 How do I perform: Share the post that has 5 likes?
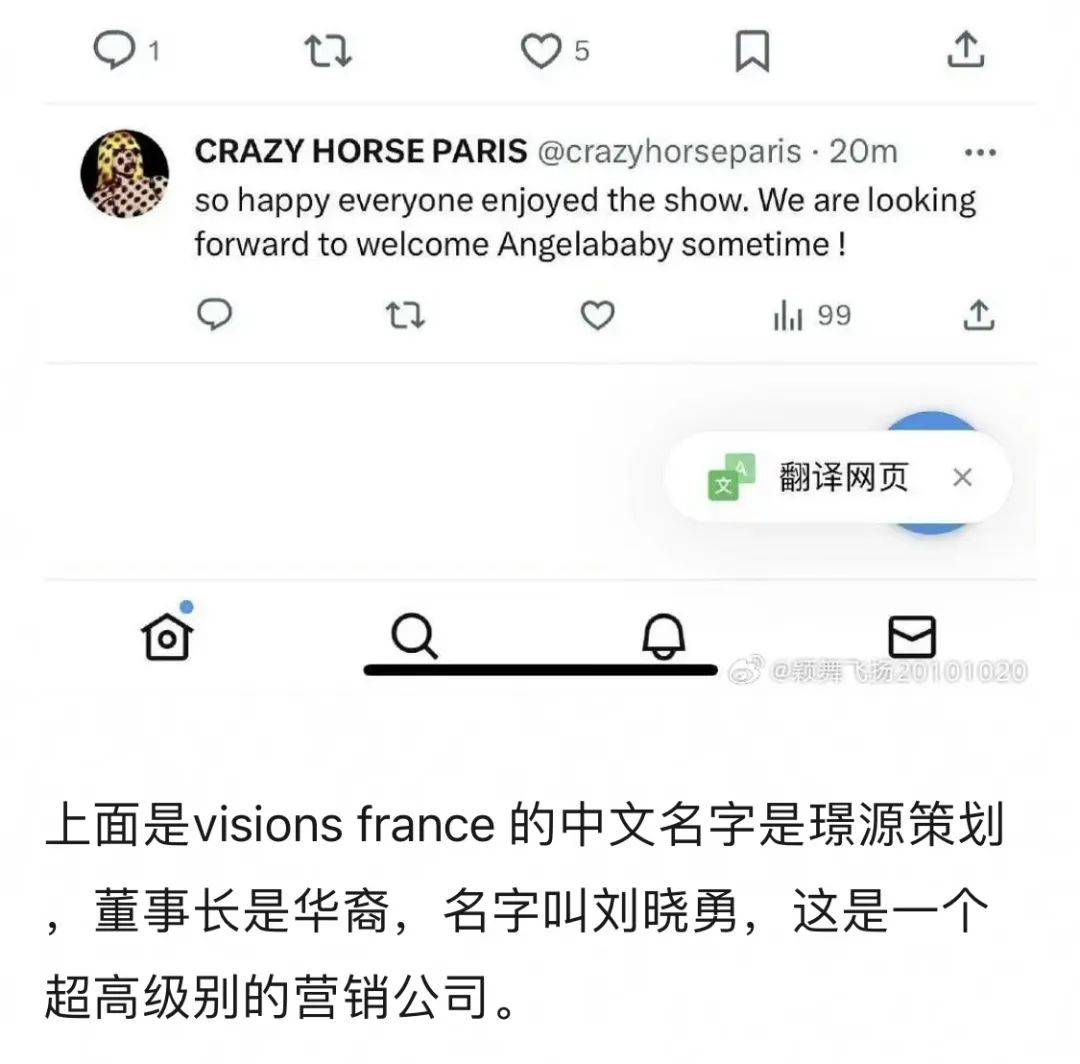tap(965, 49)
